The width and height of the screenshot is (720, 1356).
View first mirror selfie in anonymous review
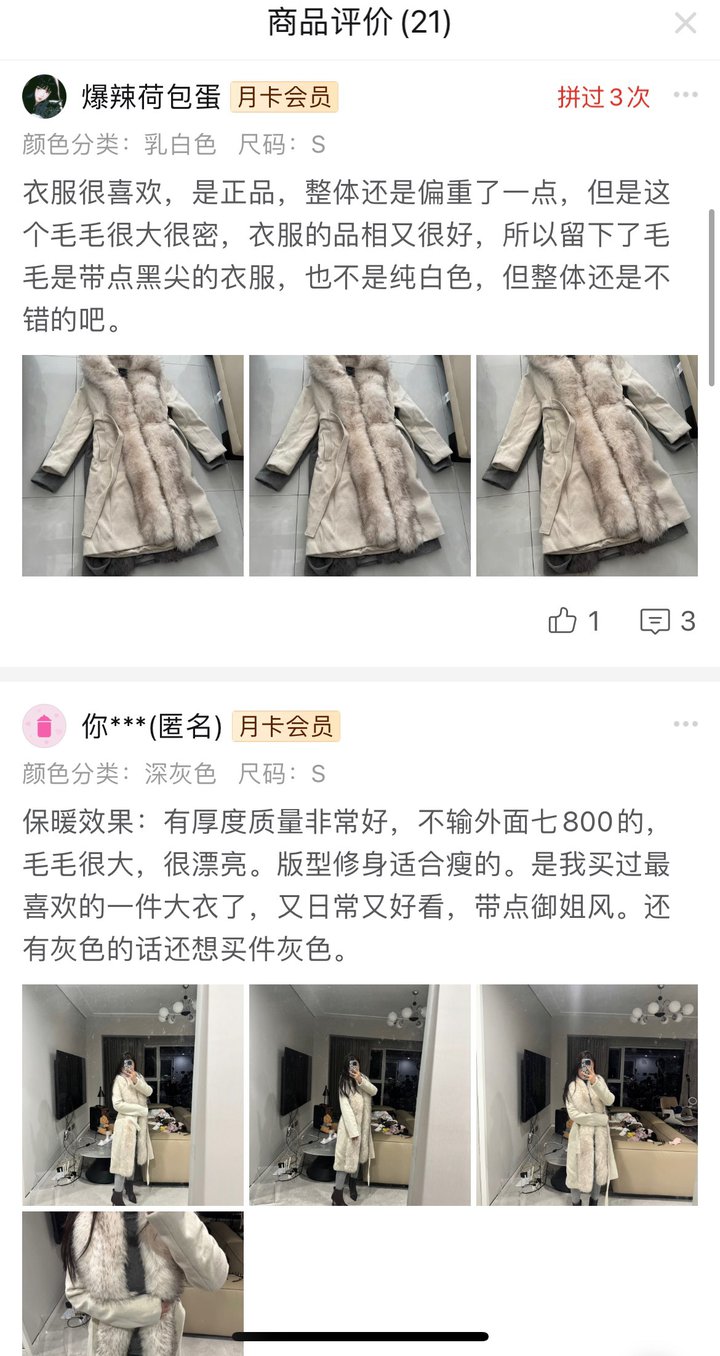pyautogui.click(x=133, y=1094)
